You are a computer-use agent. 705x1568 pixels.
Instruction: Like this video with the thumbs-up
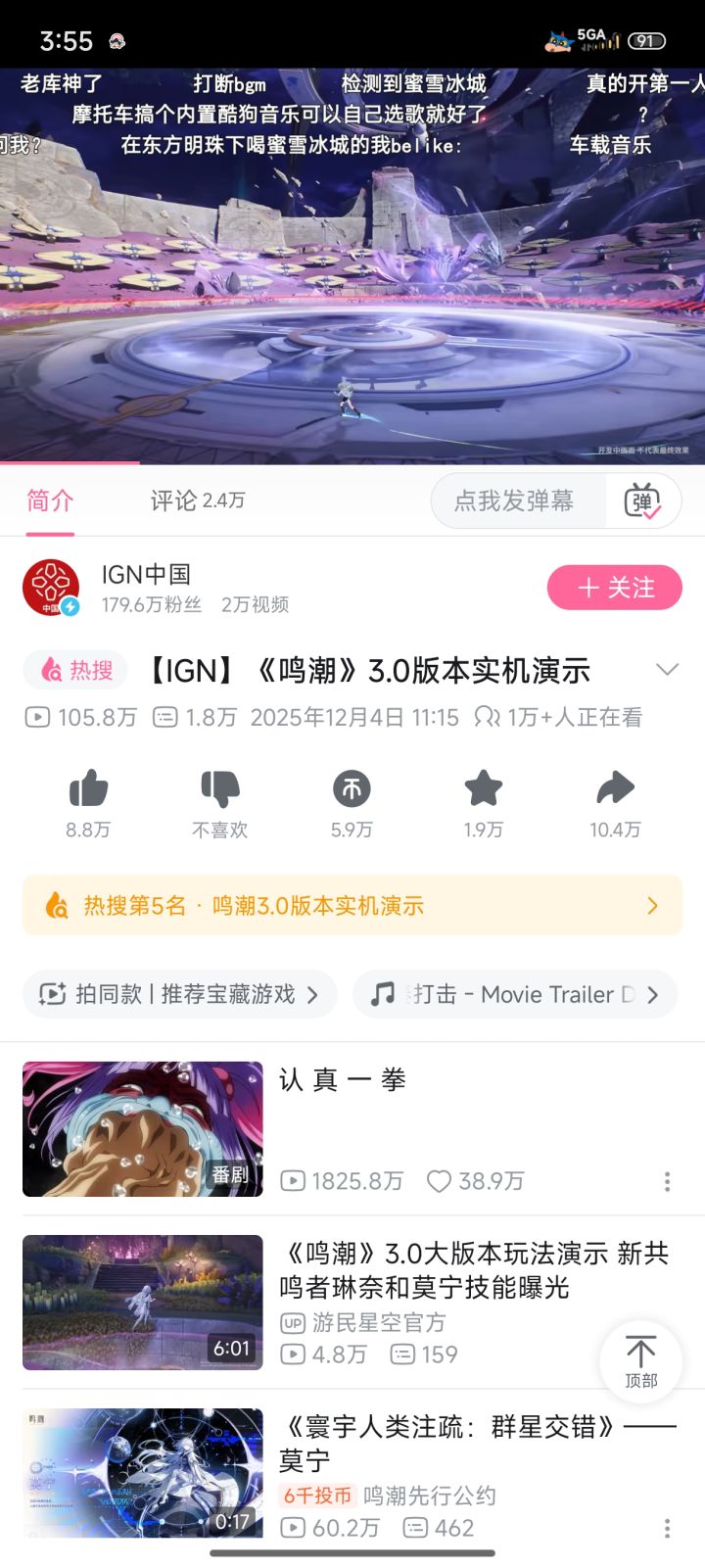coord(88,790)
